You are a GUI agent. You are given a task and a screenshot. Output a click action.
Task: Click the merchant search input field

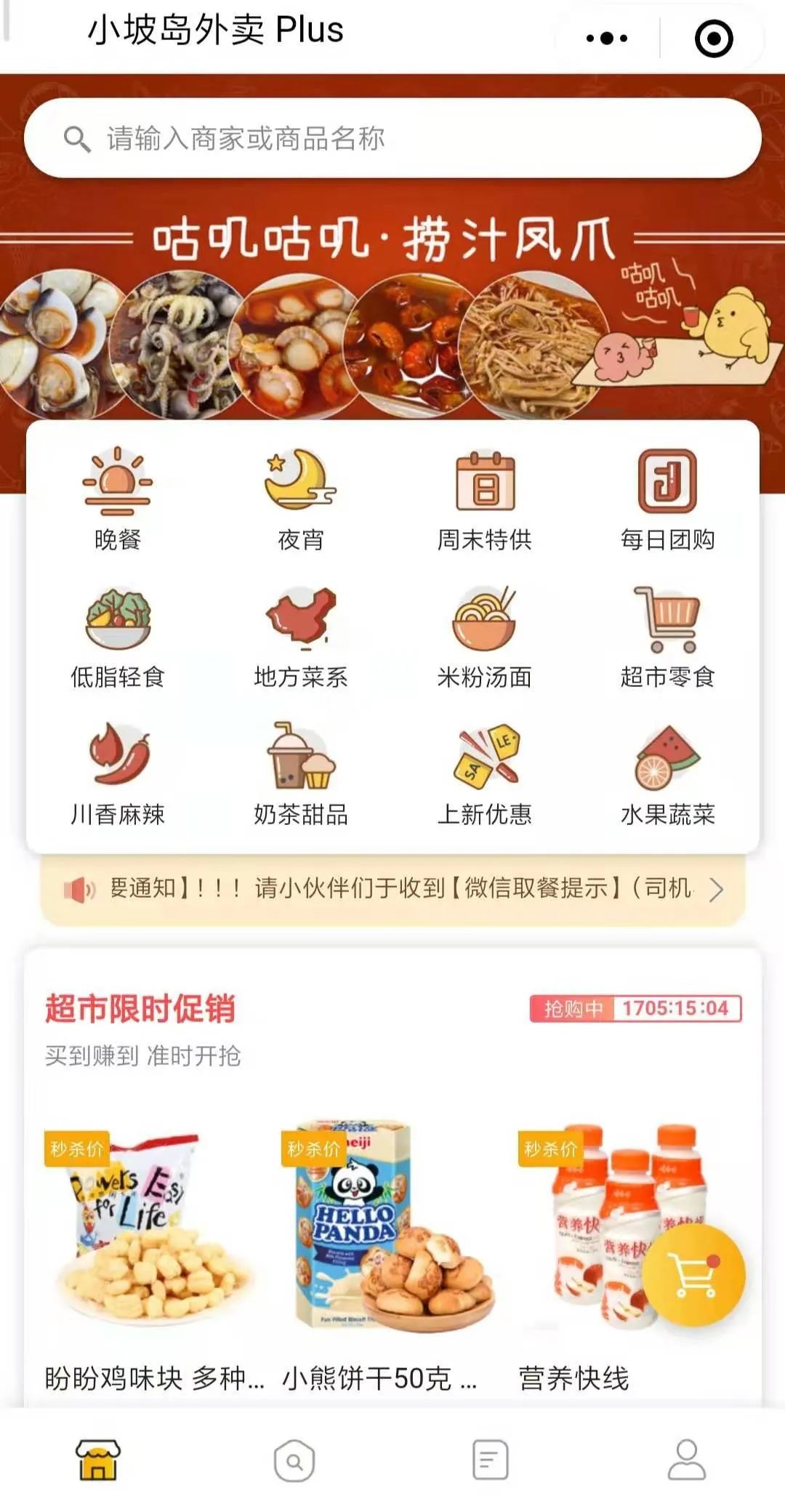click(x=392, y=137)
